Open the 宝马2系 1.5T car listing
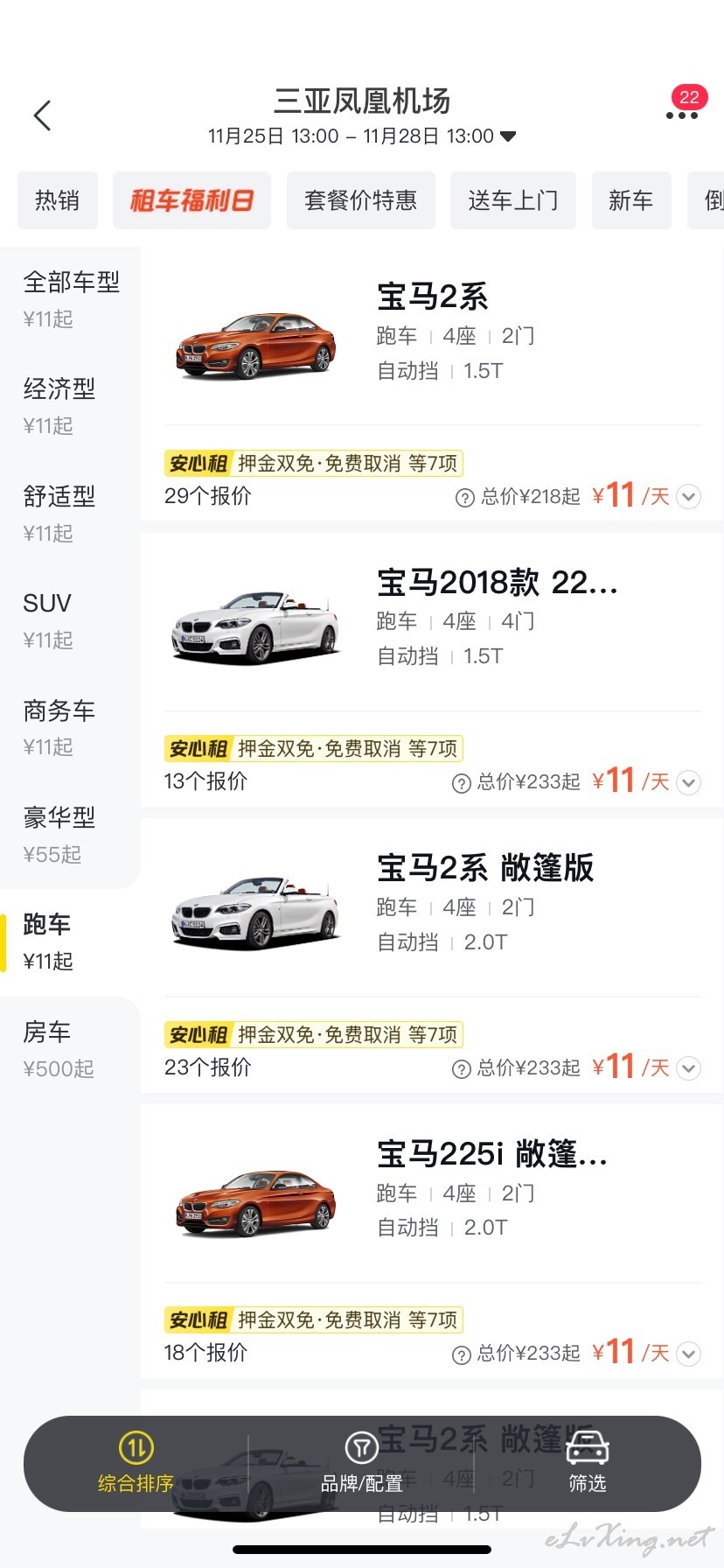 coord(432,384)
